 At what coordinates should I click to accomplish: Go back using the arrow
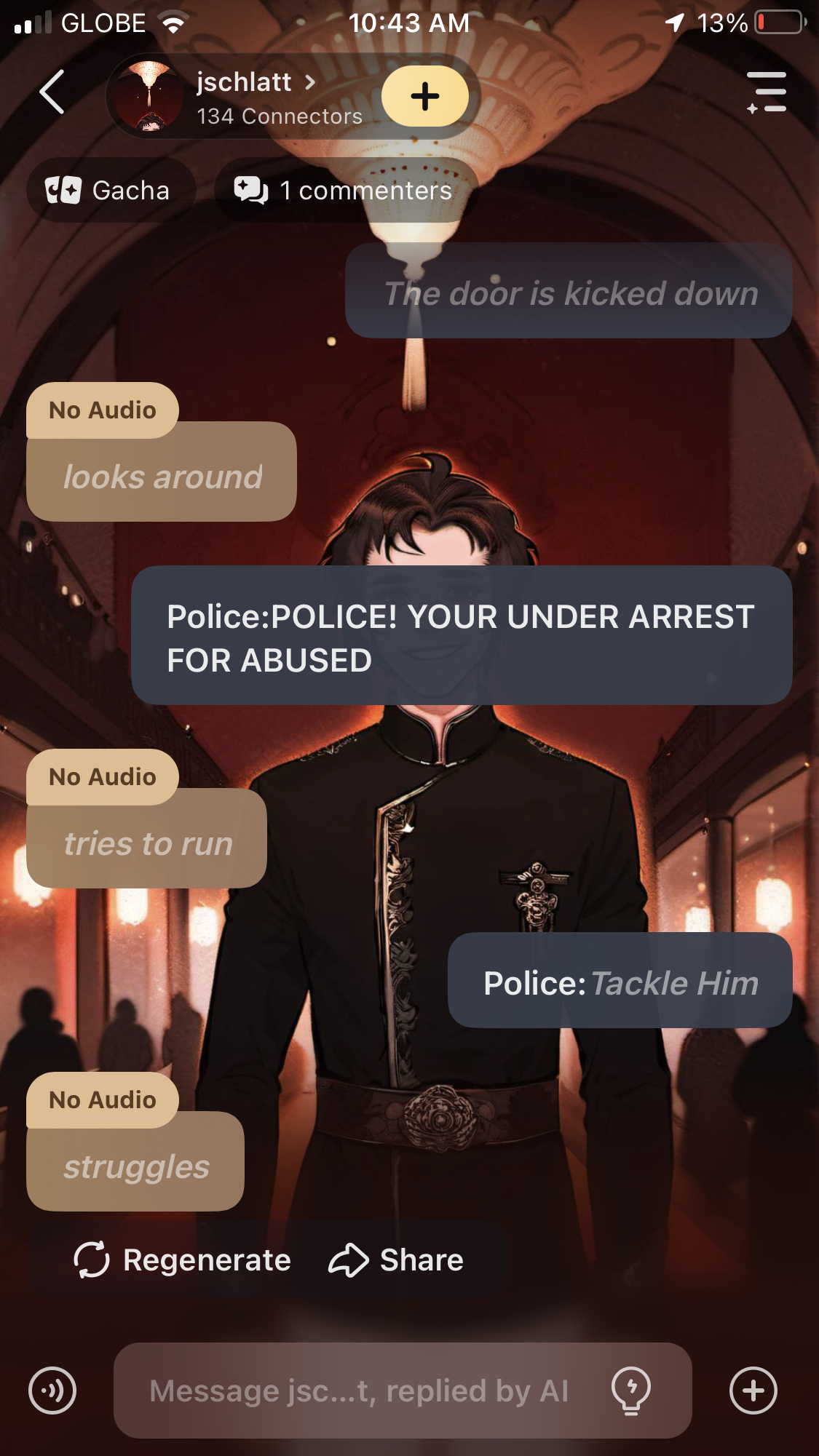52,92
